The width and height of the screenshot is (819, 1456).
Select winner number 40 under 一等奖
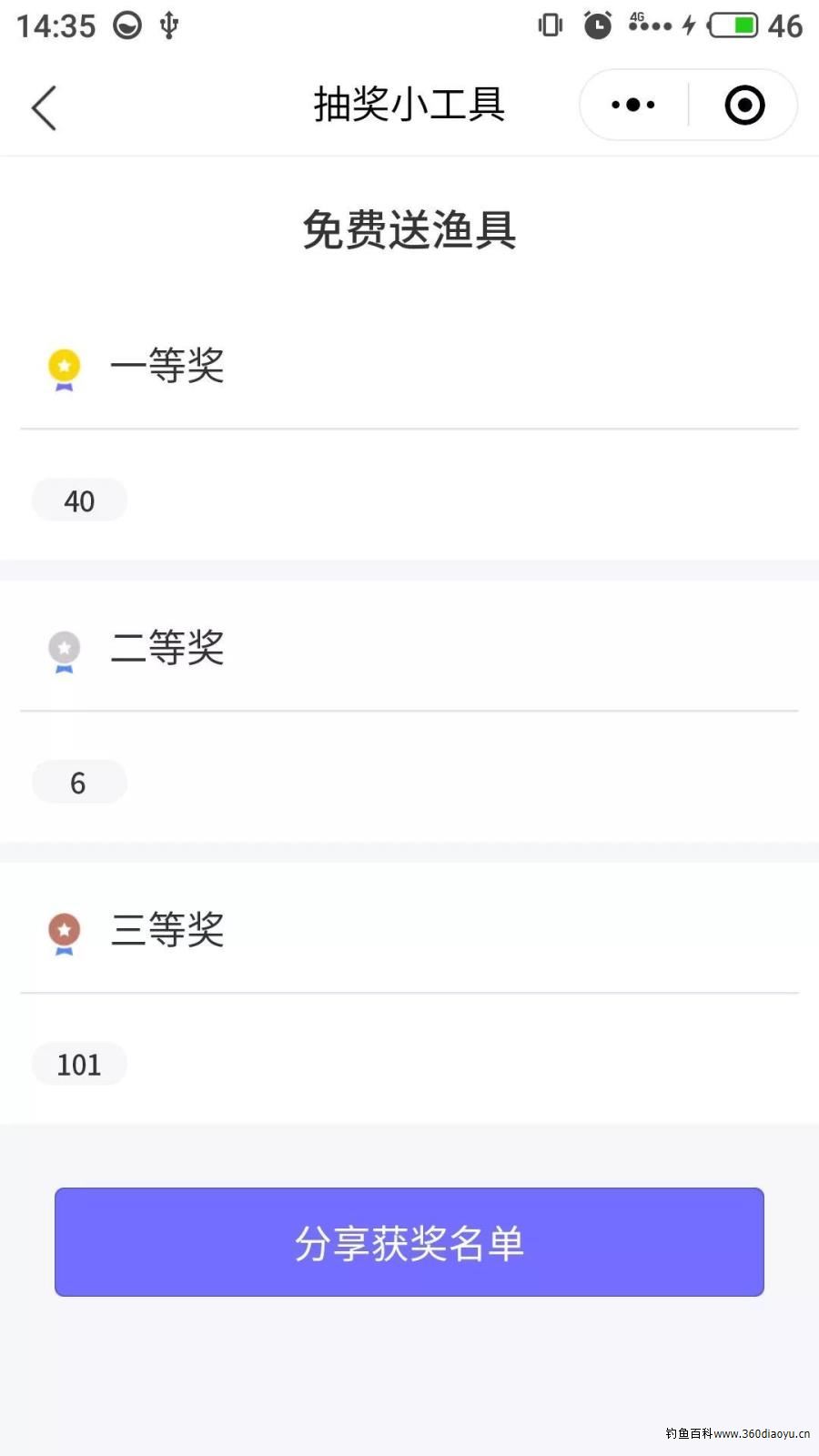click(x=79, y=500)
